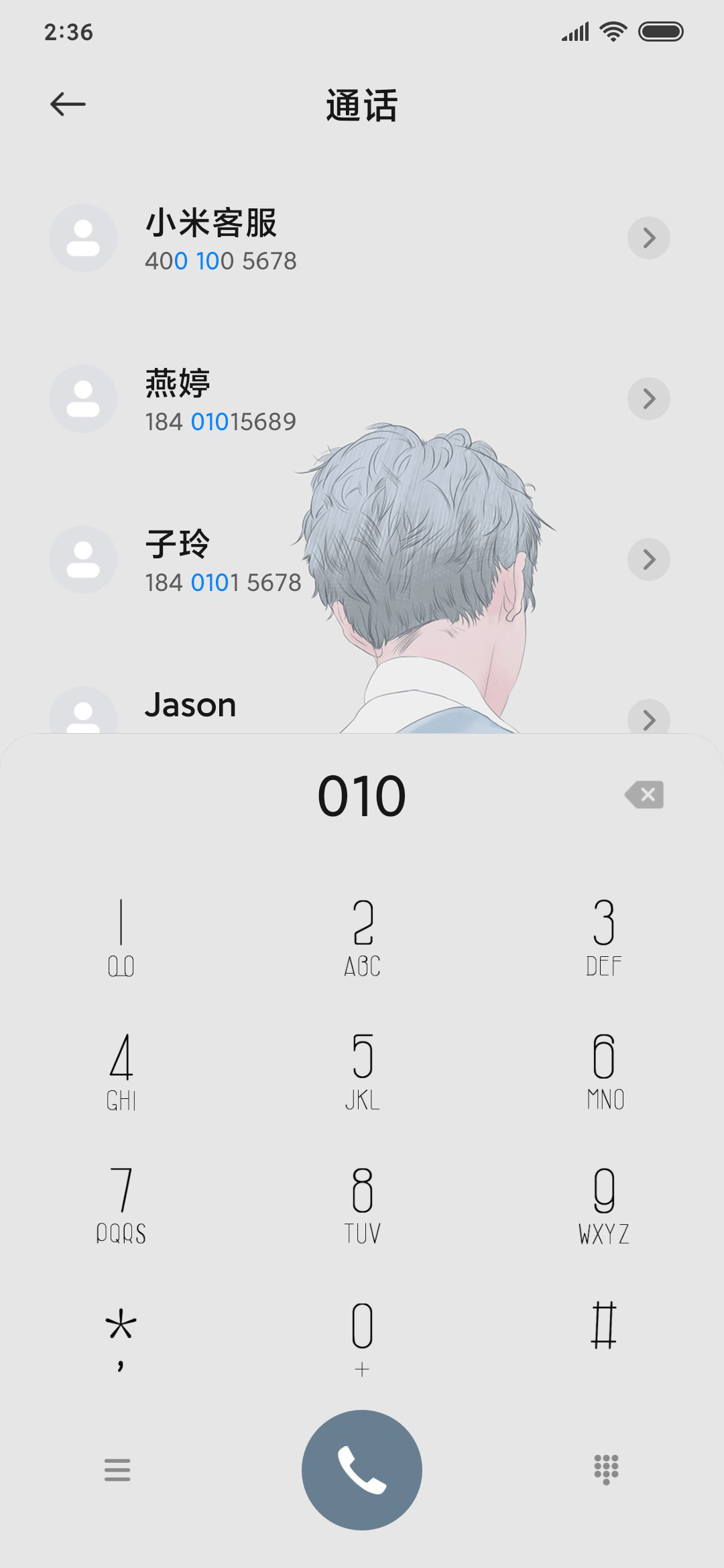
Task: Open the hamburger menu beside call button
Action: 117,1469
